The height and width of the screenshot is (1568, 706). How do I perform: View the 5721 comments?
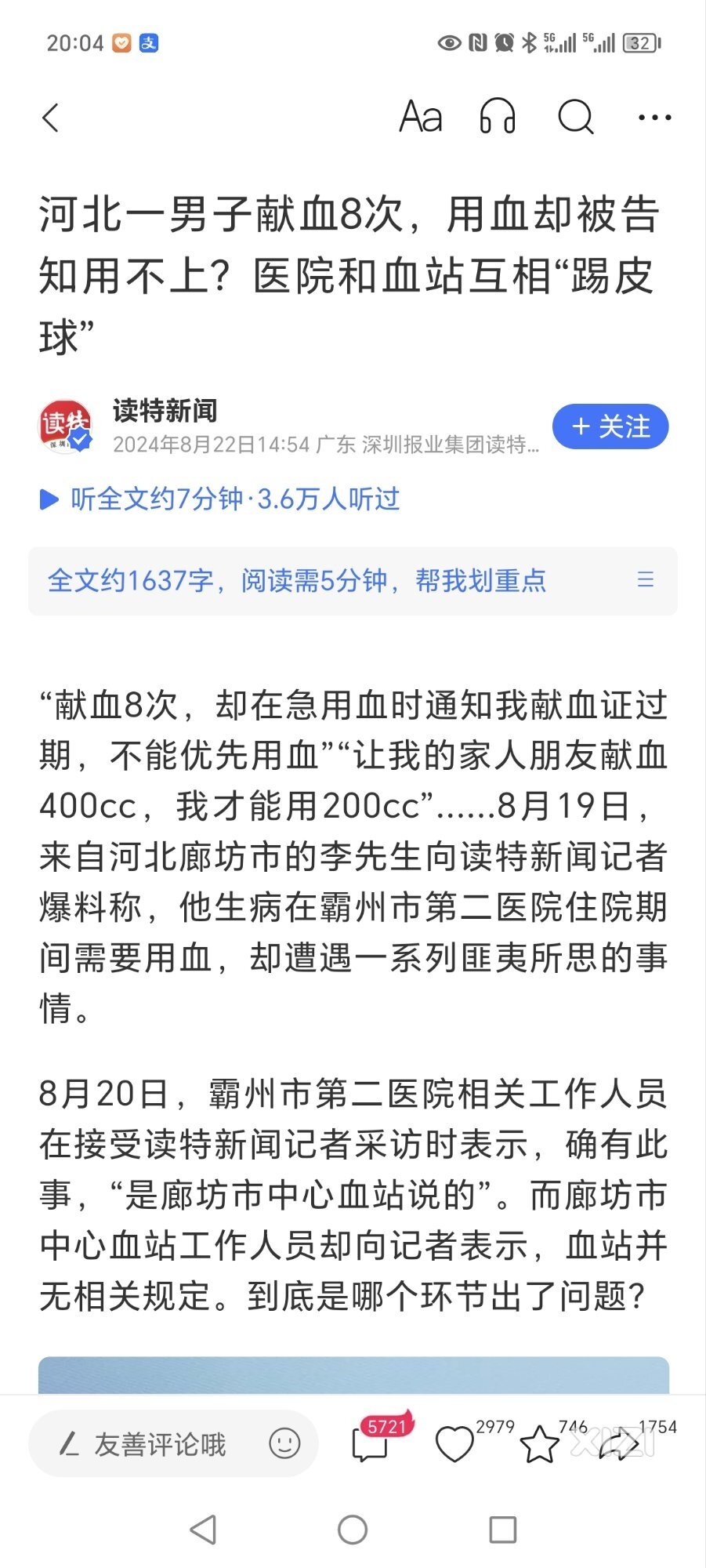pos(371,1444)
